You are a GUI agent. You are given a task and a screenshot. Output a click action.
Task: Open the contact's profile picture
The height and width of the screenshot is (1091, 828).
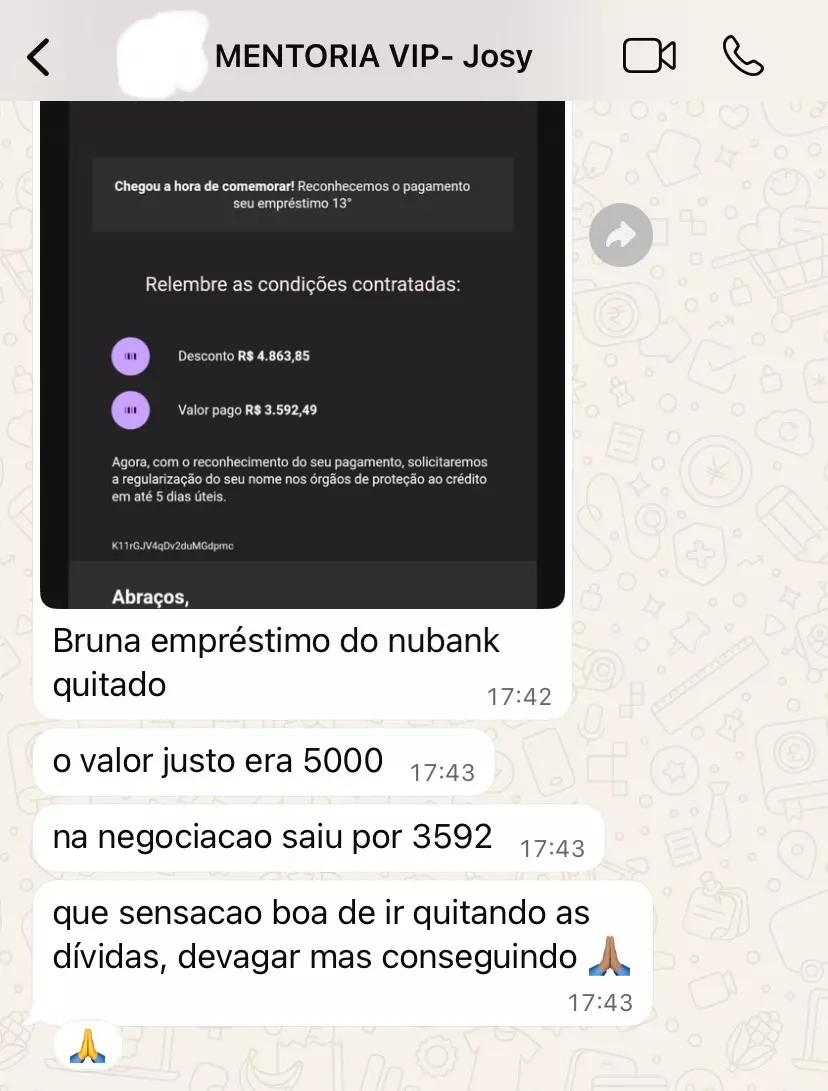pos(160,56)
